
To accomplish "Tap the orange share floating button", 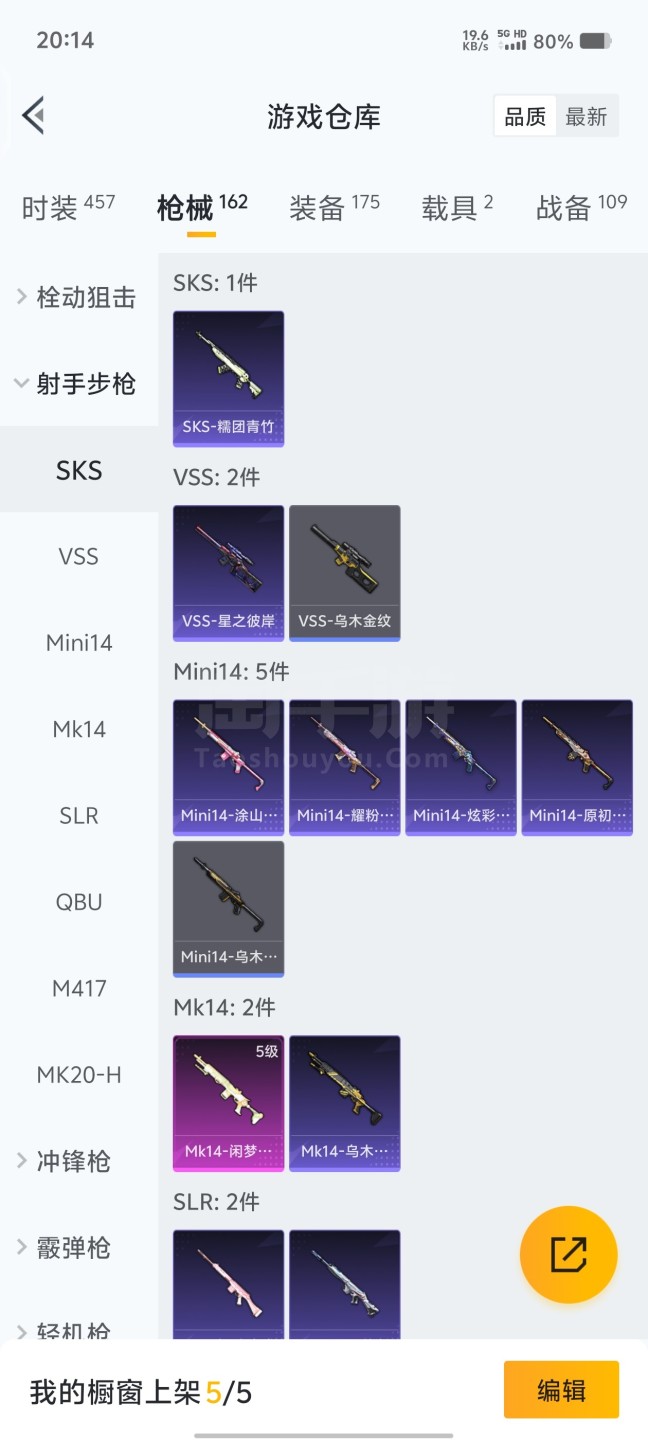I will tap(568, 1254).
